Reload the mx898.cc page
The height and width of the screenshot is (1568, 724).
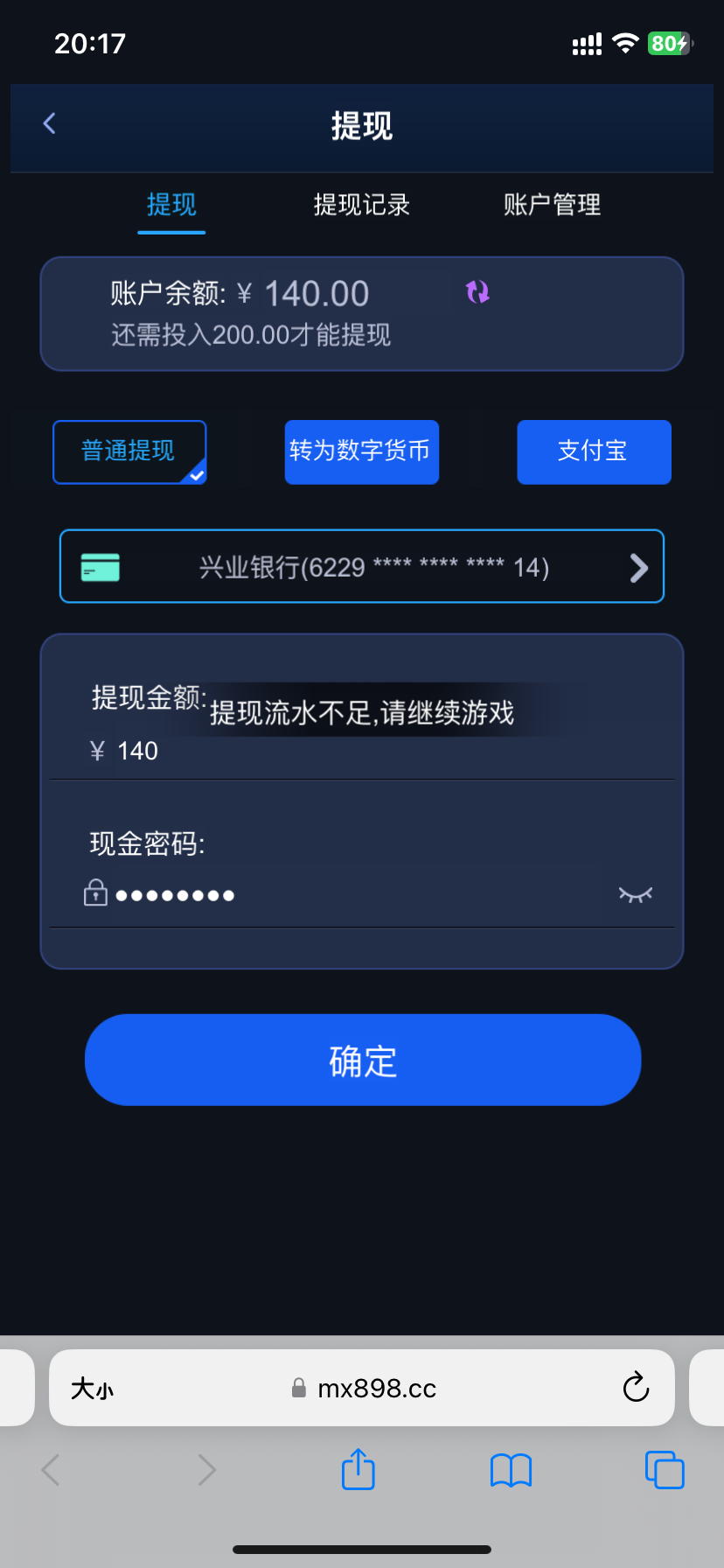[x=636, y=1388]
